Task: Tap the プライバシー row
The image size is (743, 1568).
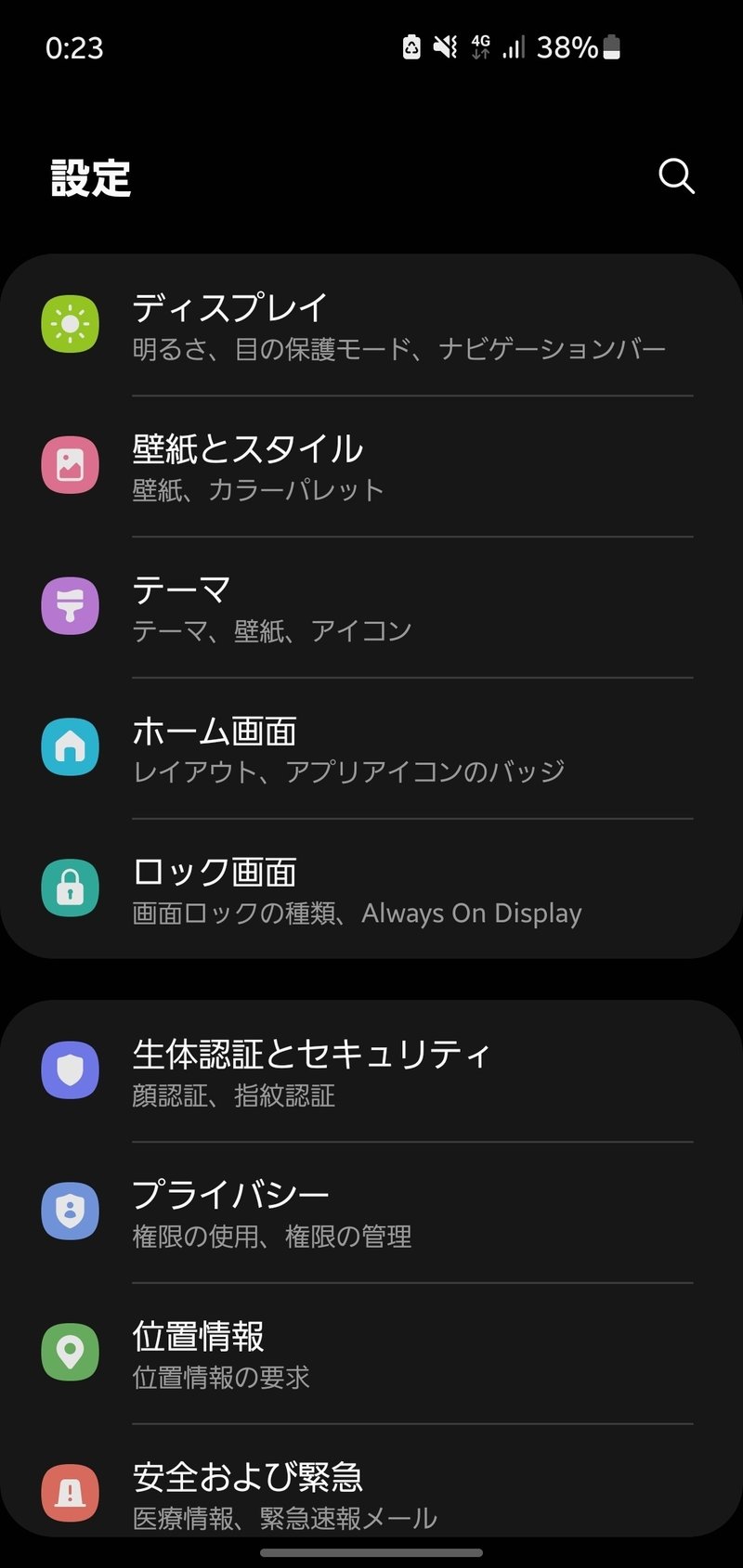Action: point(371,1212)
